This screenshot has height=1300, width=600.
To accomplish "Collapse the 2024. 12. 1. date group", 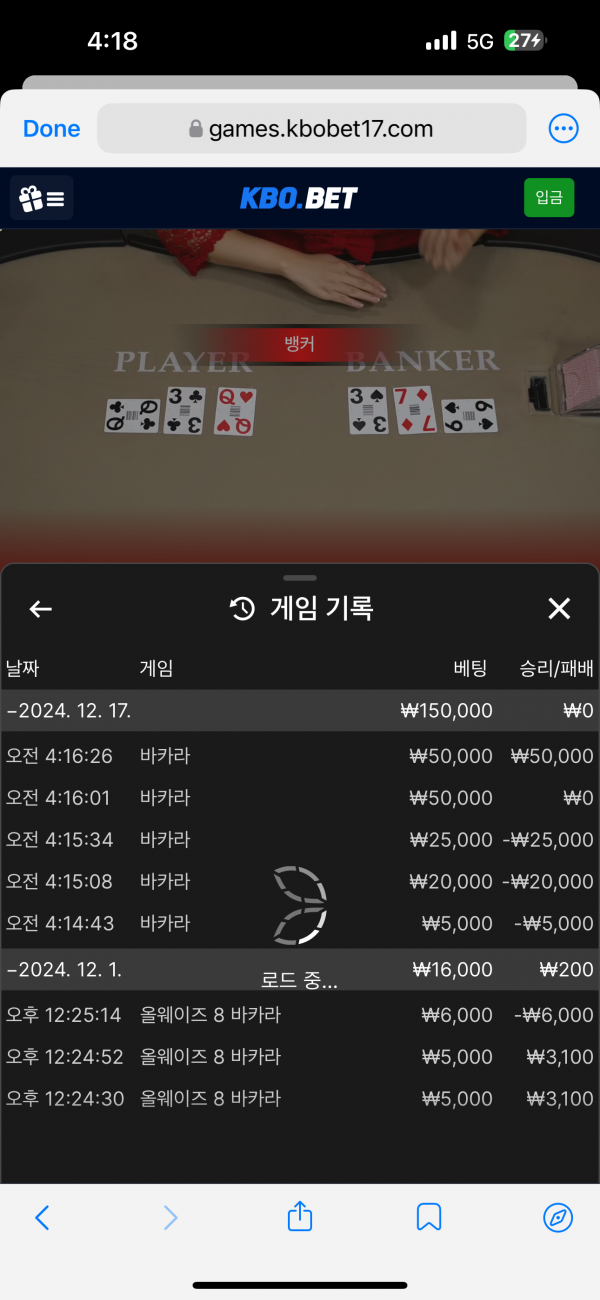I will pyautogui.click(x=63, y=970).
